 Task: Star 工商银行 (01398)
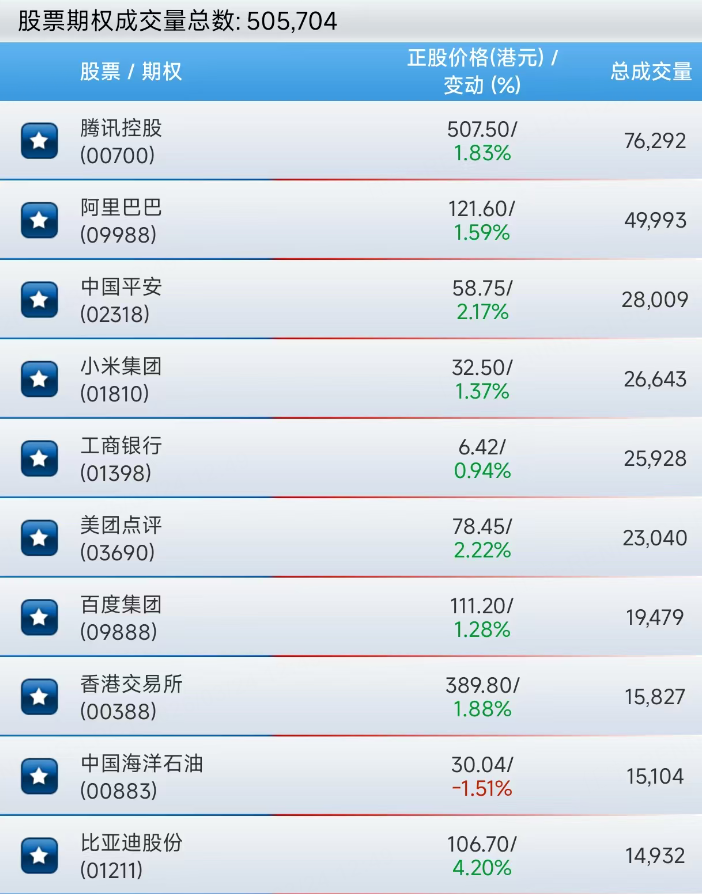39,458
